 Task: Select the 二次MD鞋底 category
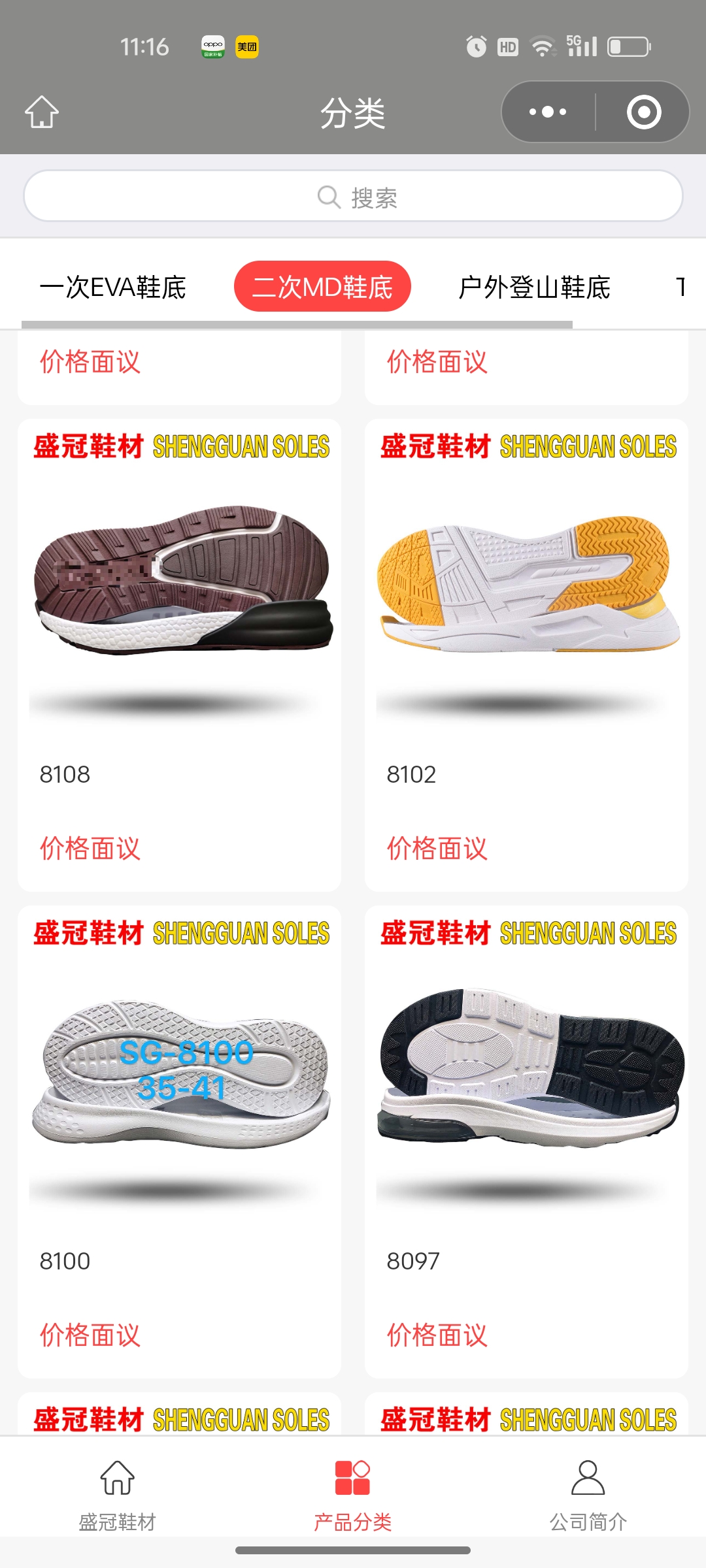click(x=322, y=287)
